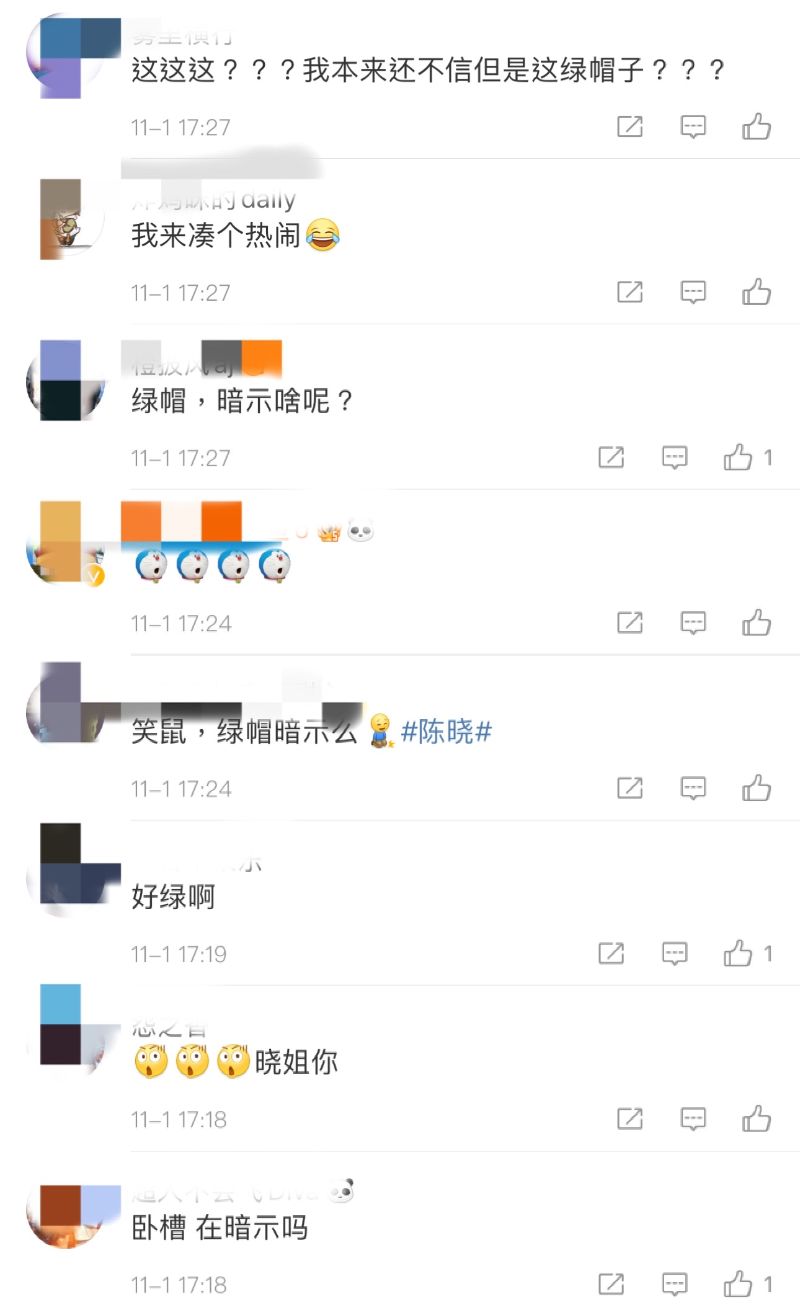Like the comment "我来凑个热闹"

pyautogui.click(x=756, y=292)
